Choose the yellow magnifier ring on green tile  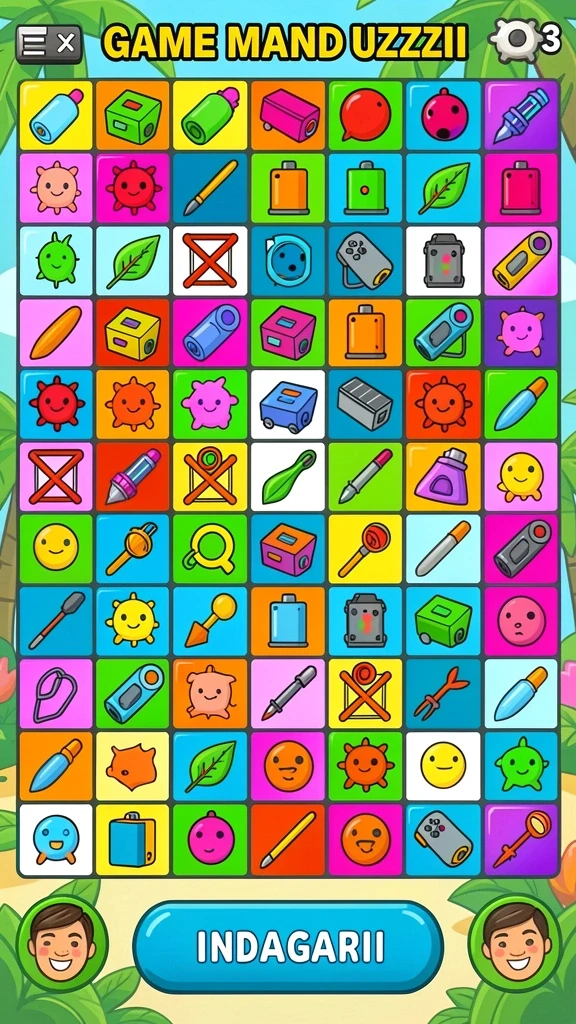point(210,549)
